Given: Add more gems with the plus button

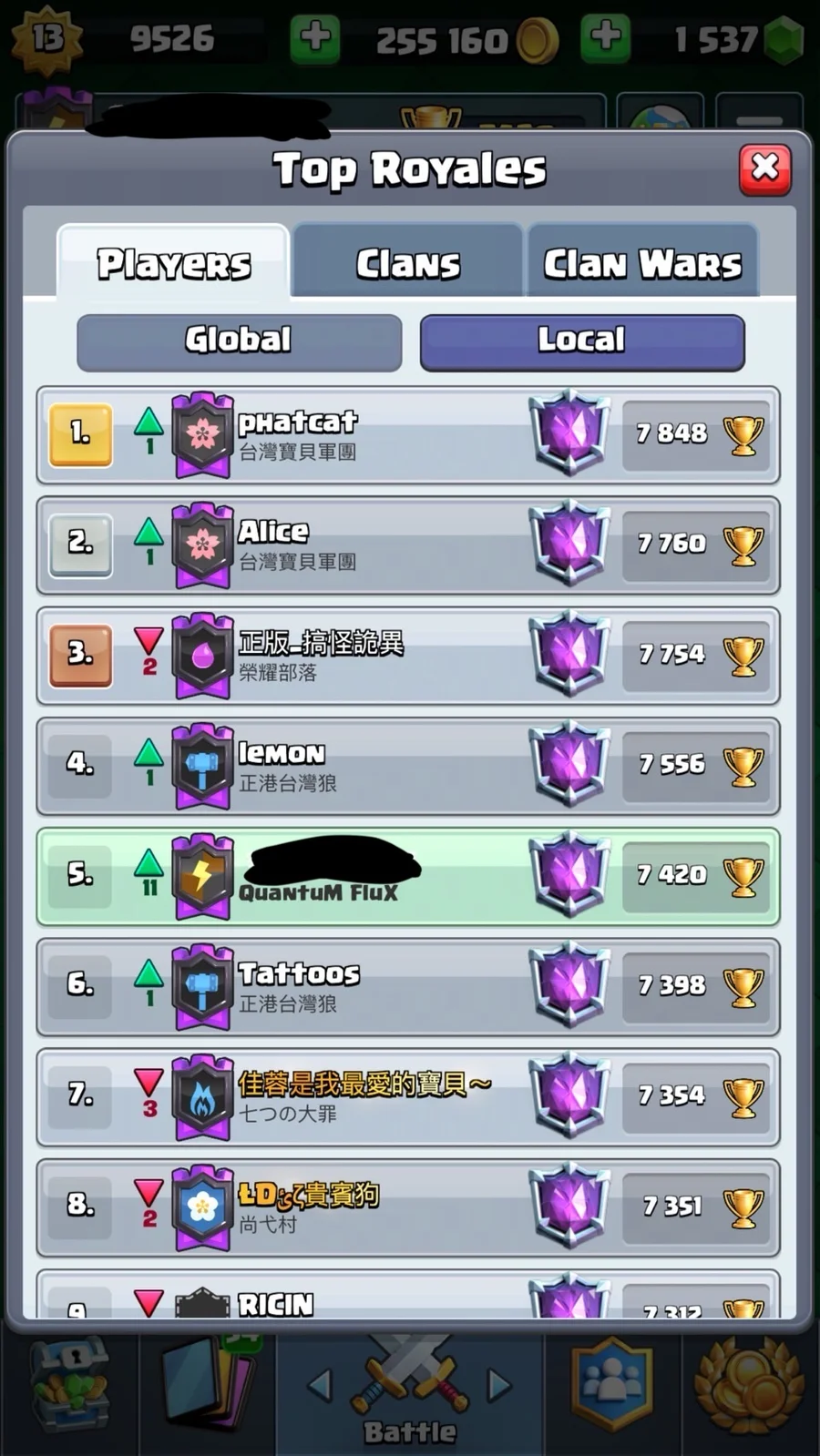Looking at the screenshot, I should point(605,38).
